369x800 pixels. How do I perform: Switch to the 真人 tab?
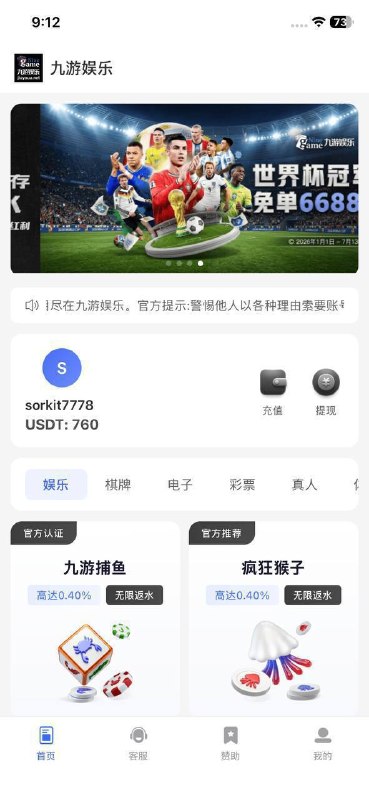(304, 484)
